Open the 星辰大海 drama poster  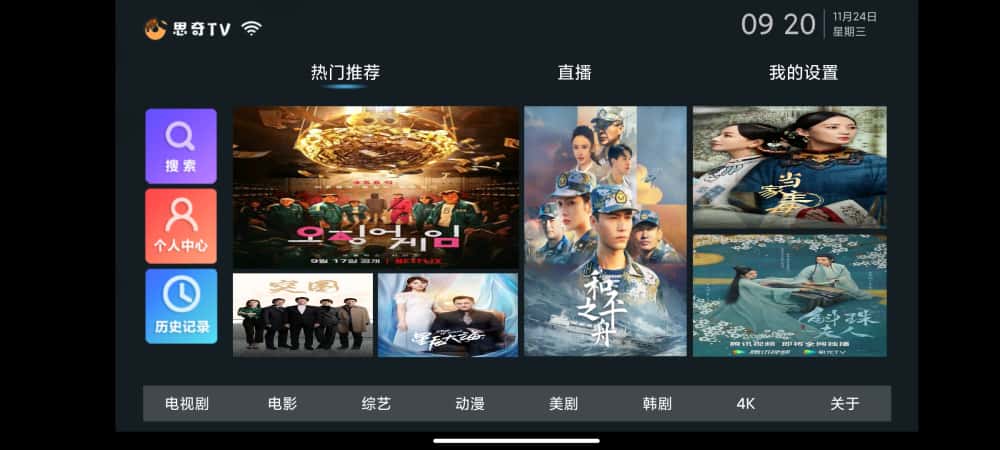point(447,314)
